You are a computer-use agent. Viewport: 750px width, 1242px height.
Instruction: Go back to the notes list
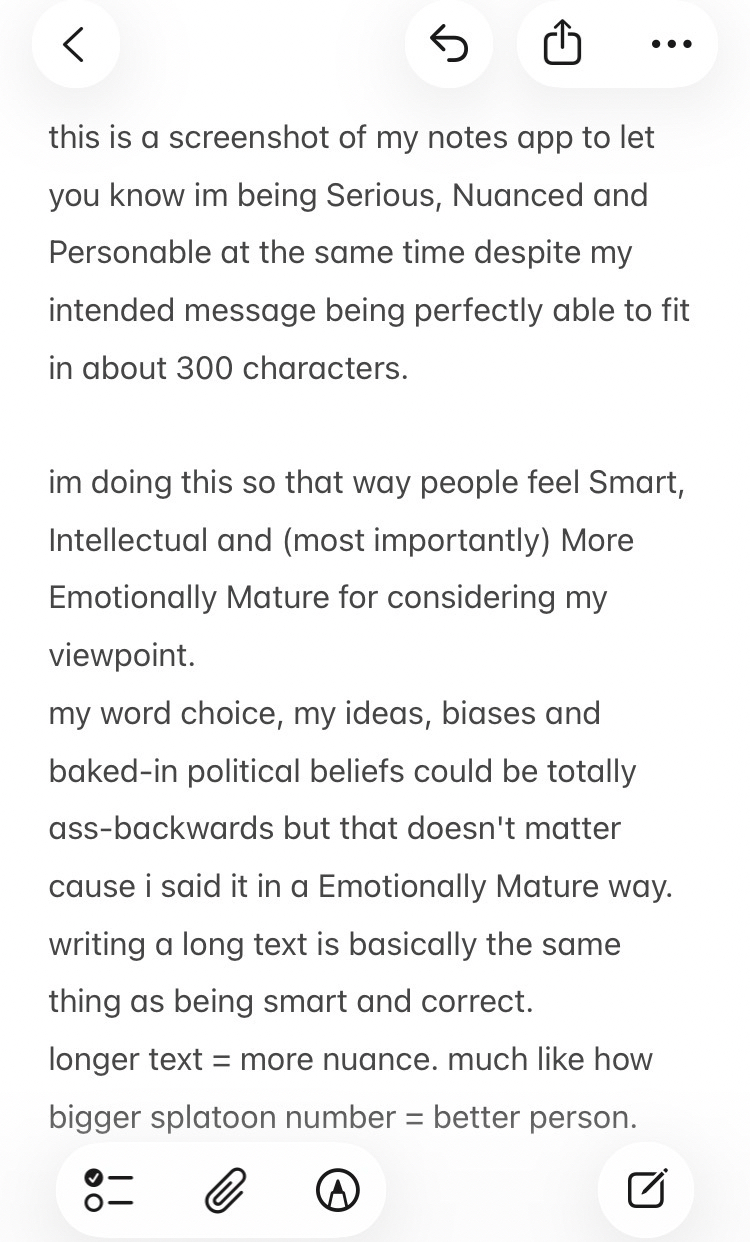pyautogui.click(x=75, y=44)
